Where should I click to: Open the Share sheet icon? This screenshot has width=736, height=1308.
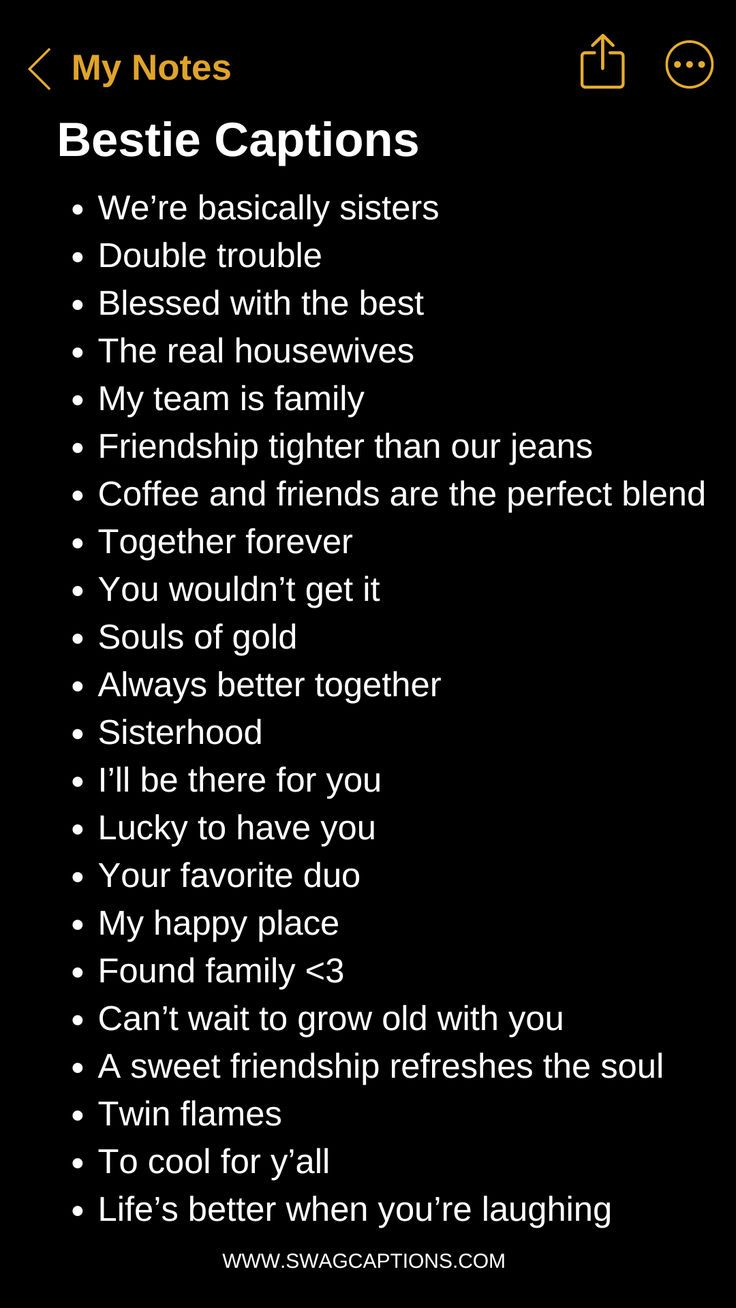pos(602,62)
